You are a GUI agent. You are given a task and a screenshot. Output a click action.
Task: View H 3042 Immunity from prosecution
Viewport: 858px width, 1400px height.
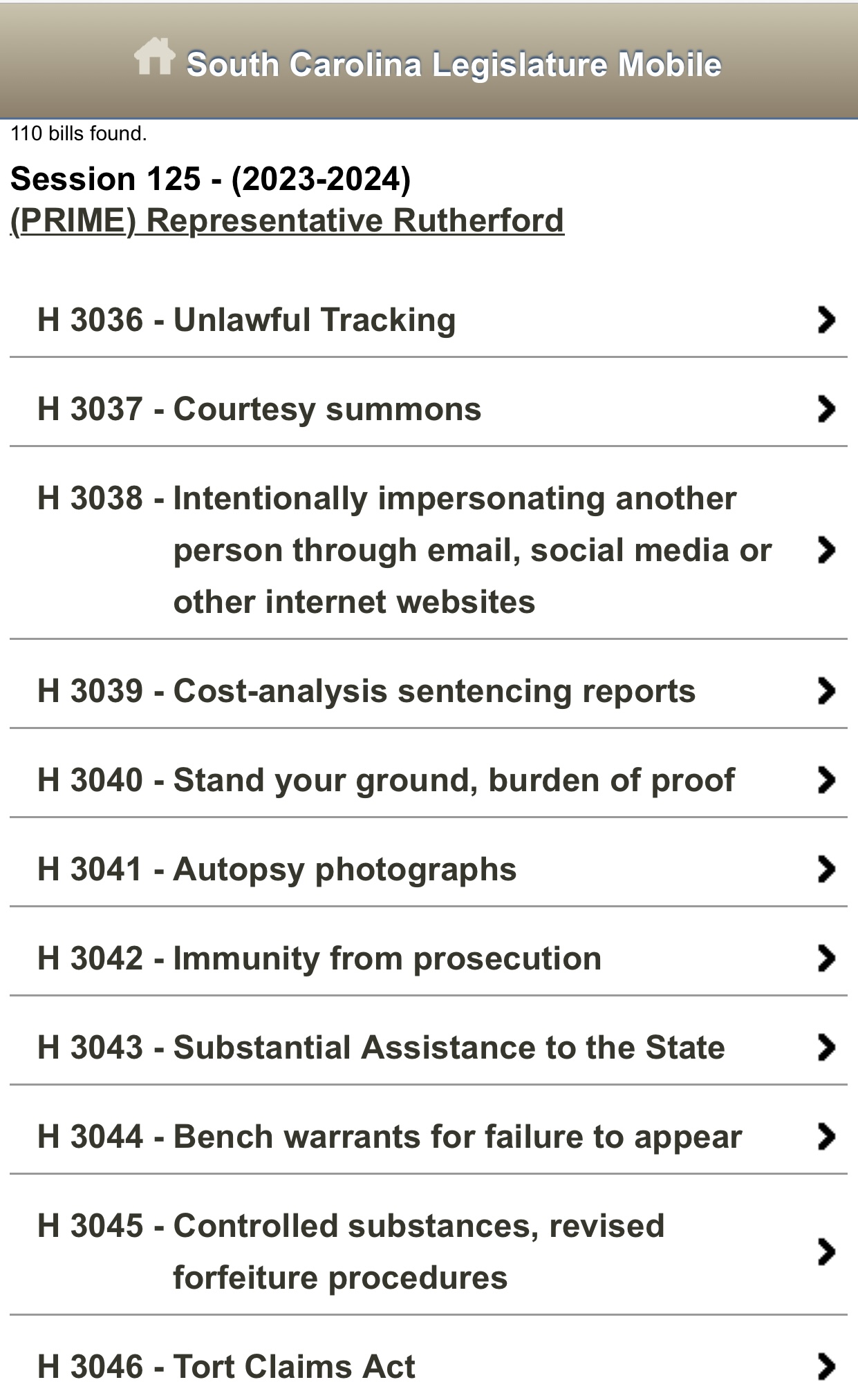(x=429, y=958)
